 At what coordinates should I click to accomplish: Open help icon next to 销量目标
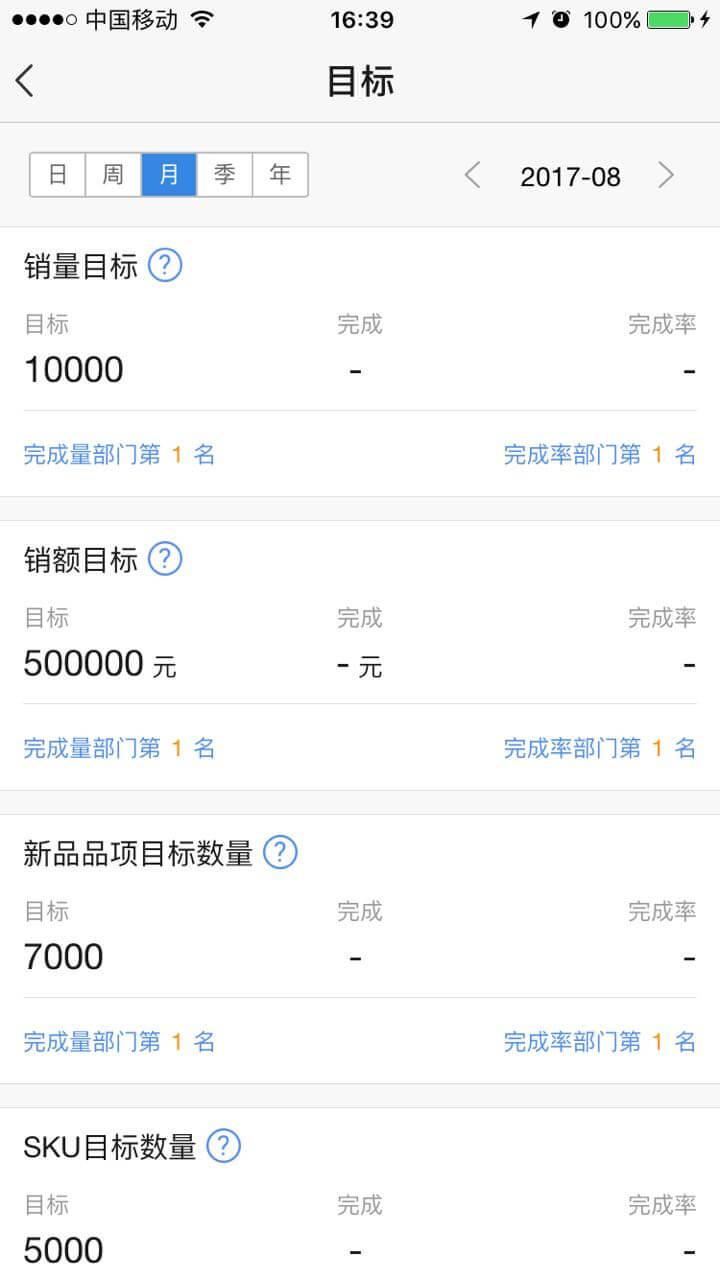coord(165,266)
